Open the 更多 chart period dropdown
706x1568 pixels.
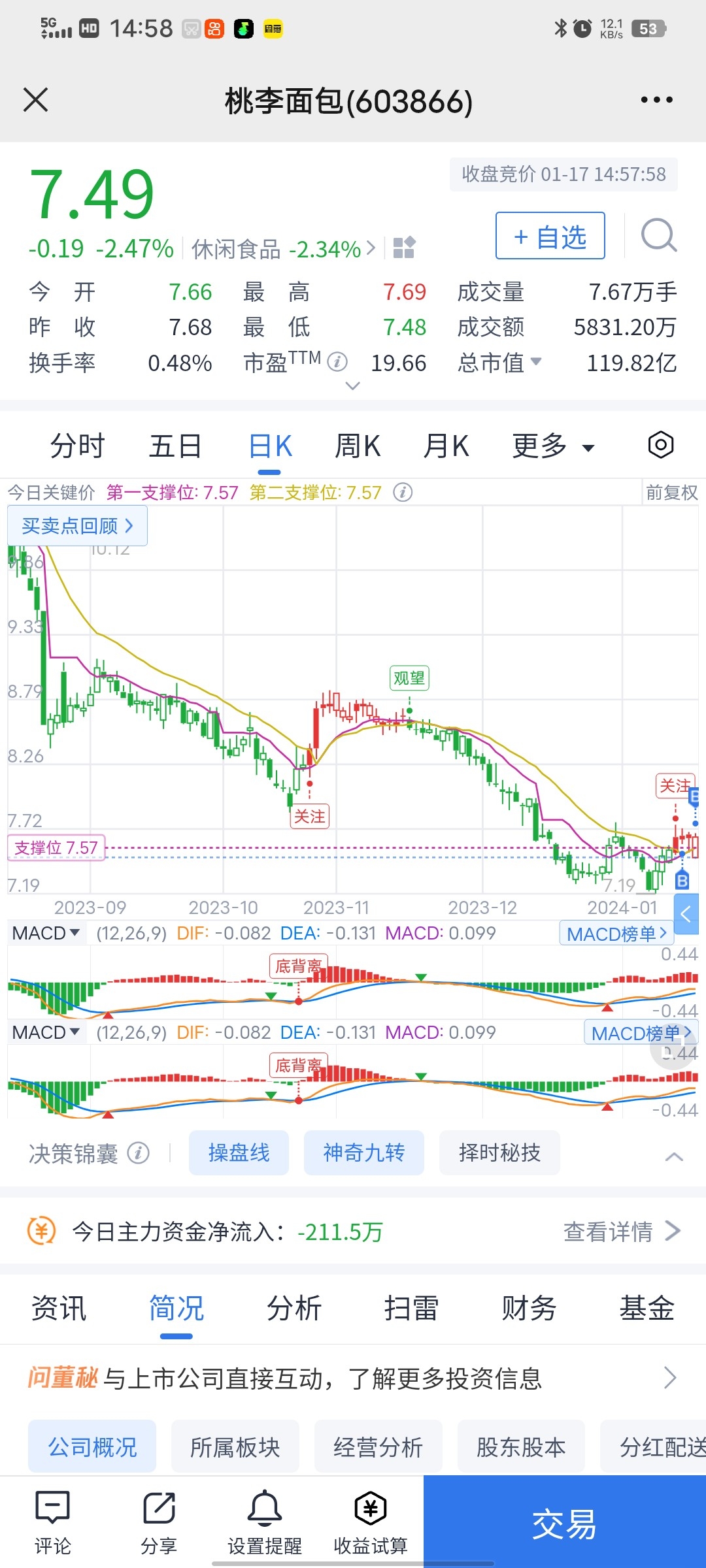click(553, 446)
